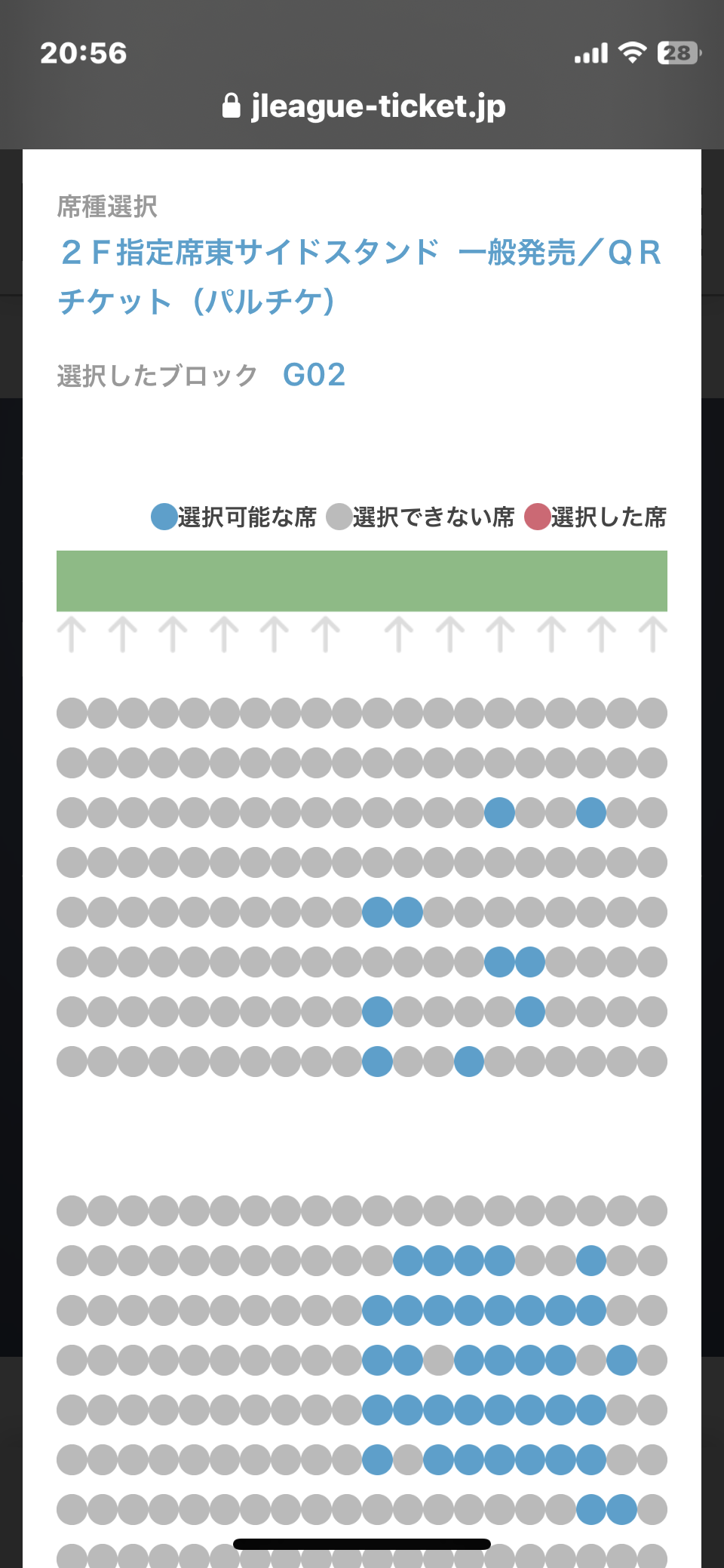Choose rightmost available seat in lower seventh row

point(621,1509)
